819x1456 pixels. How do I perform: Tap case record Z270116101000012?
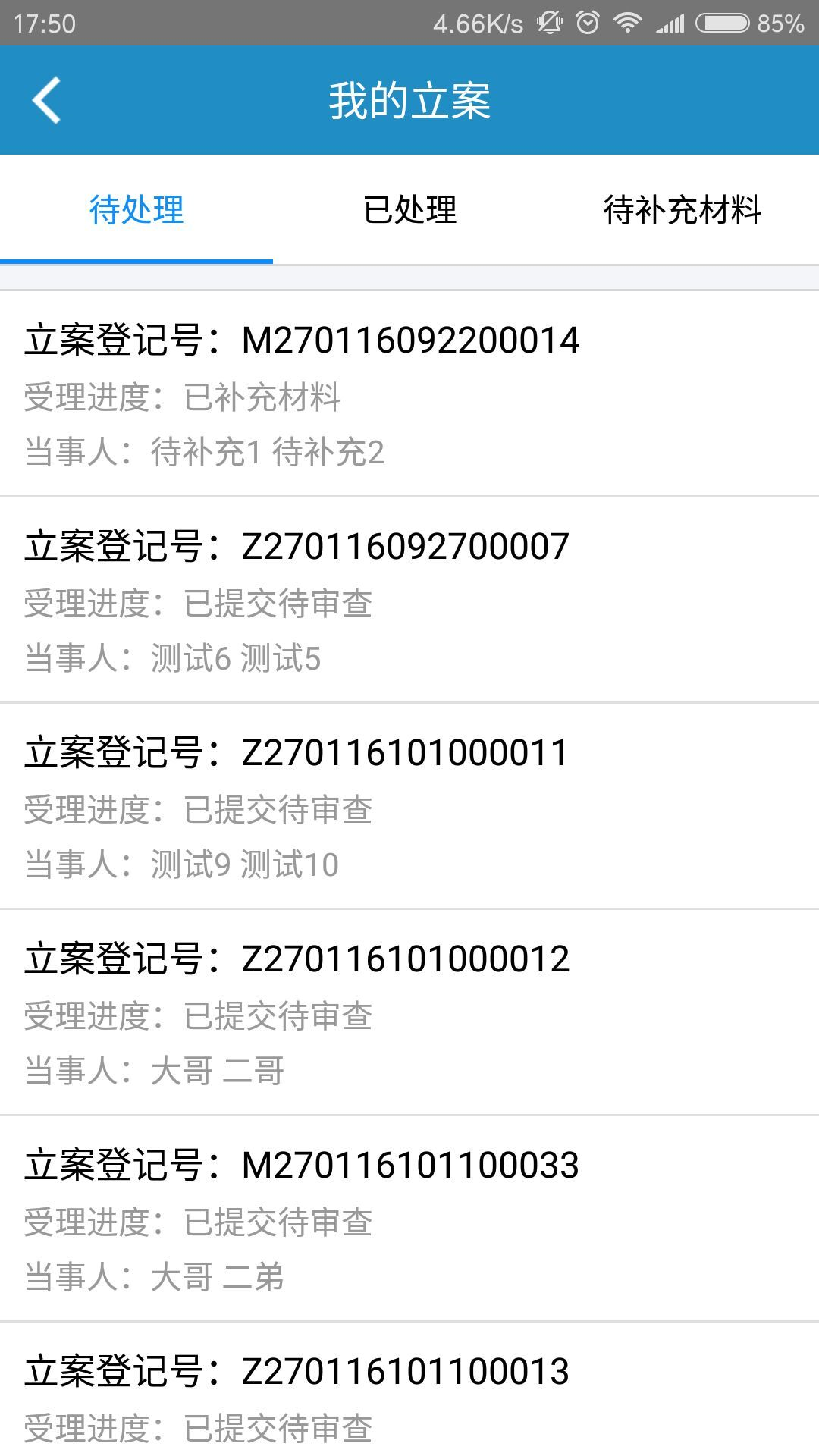pyautogui.click(x=409, y=1013)
